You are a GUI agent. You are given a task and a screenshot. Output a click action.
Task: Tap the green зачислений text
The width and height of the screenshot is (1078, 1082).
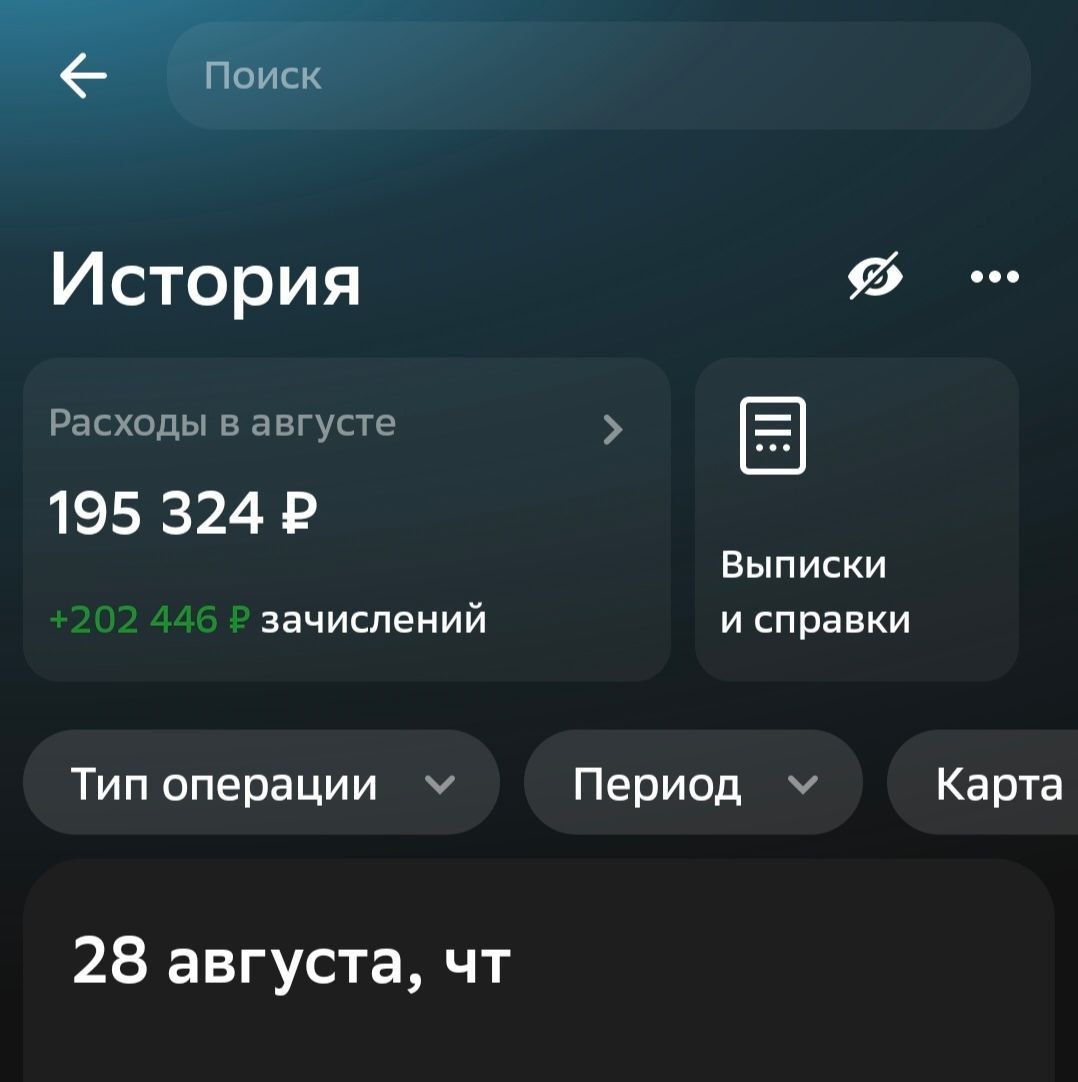click(x=372, y=618)
